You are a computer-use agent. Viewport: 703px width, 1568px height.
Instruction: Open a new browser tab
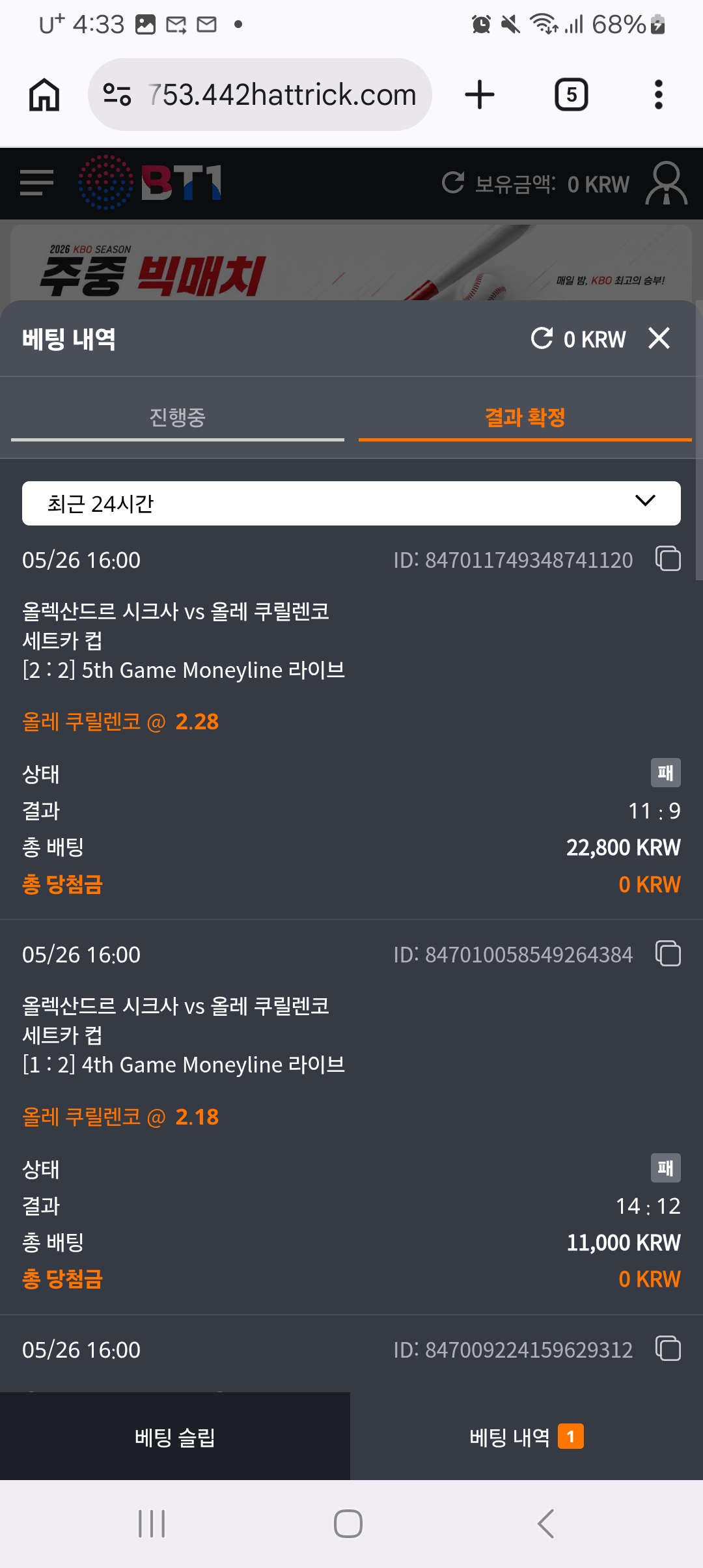click(x=480, y=94)
